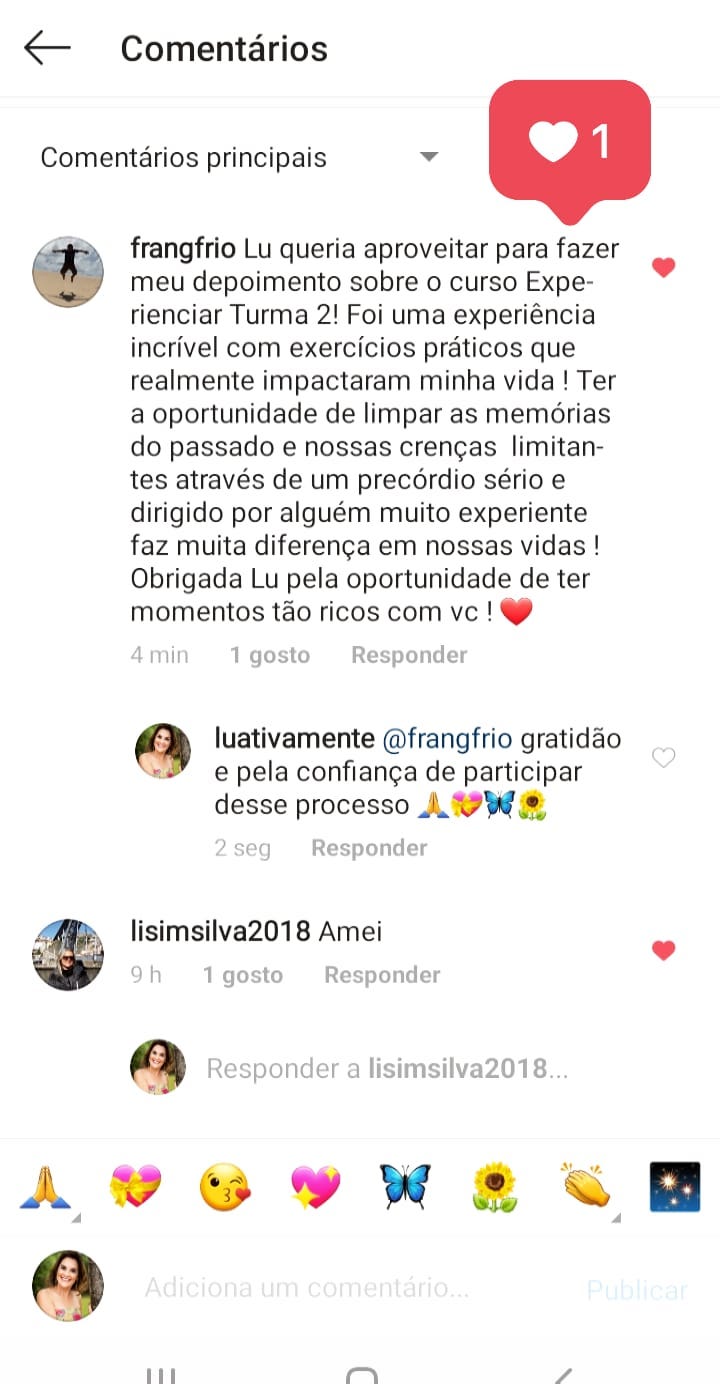720x1384 pixels.
Task: Reply to lisimsilva2018's Amei comment
Action: [382, 975]
